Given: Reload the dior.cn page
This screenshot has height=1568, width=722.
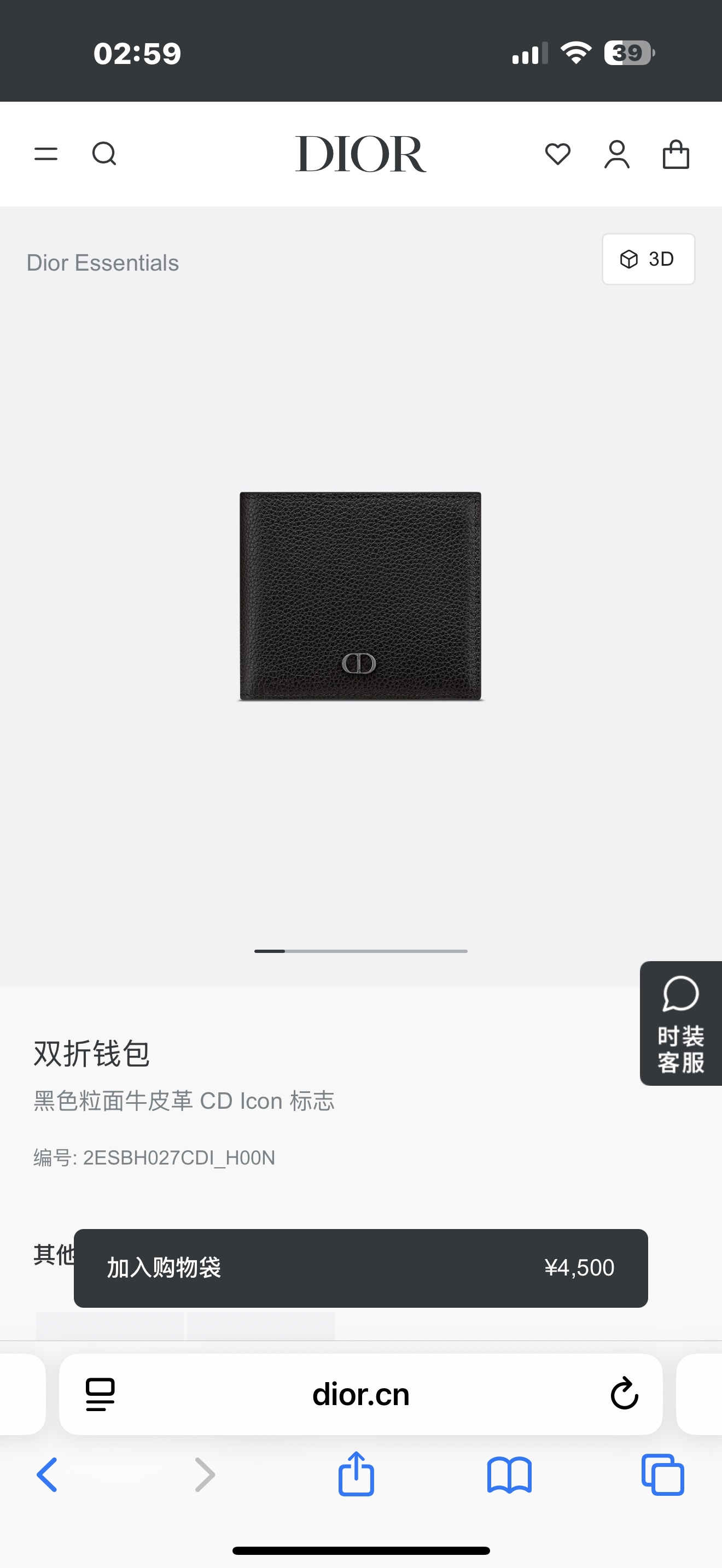Looking at the screenshot, I should [624, 1394].
